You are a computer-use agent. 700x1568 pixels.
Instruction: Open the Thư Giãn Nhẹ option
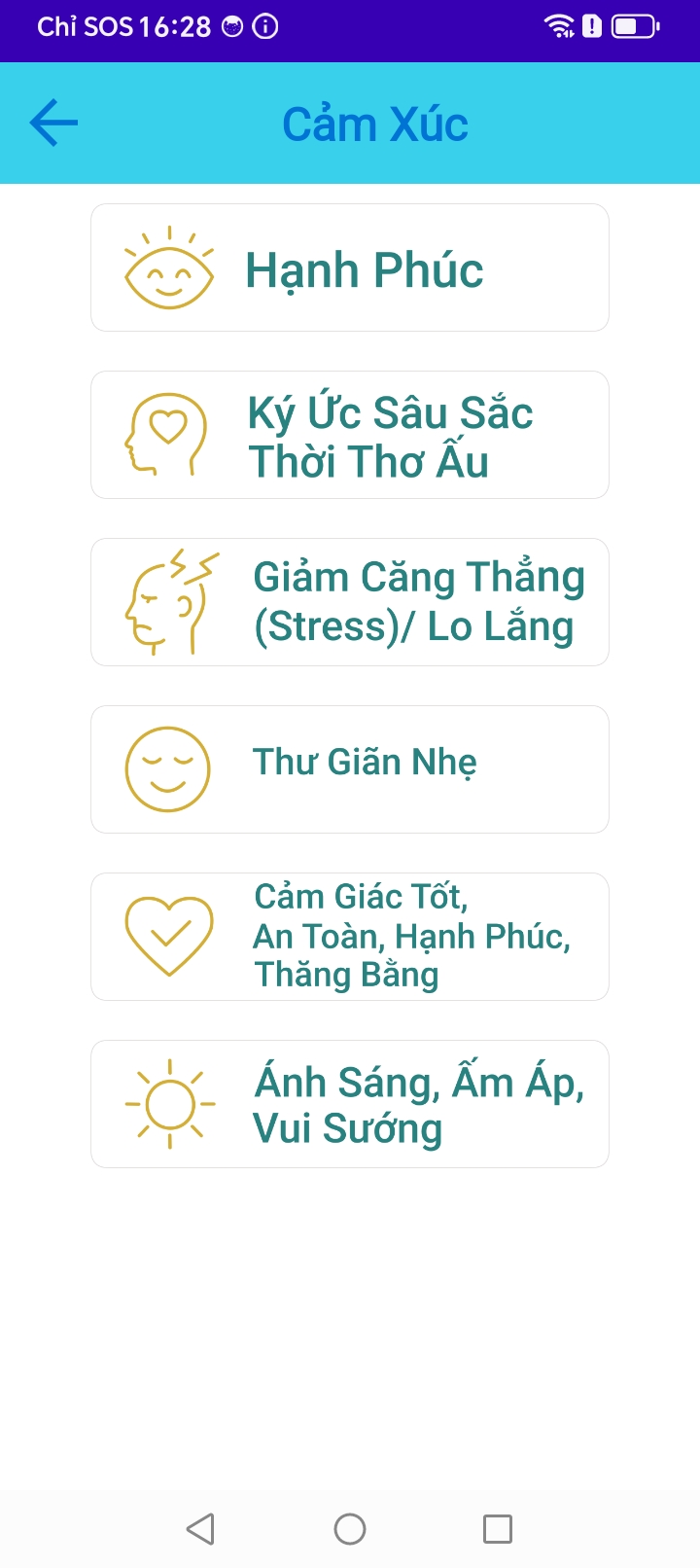pos(350,770)
